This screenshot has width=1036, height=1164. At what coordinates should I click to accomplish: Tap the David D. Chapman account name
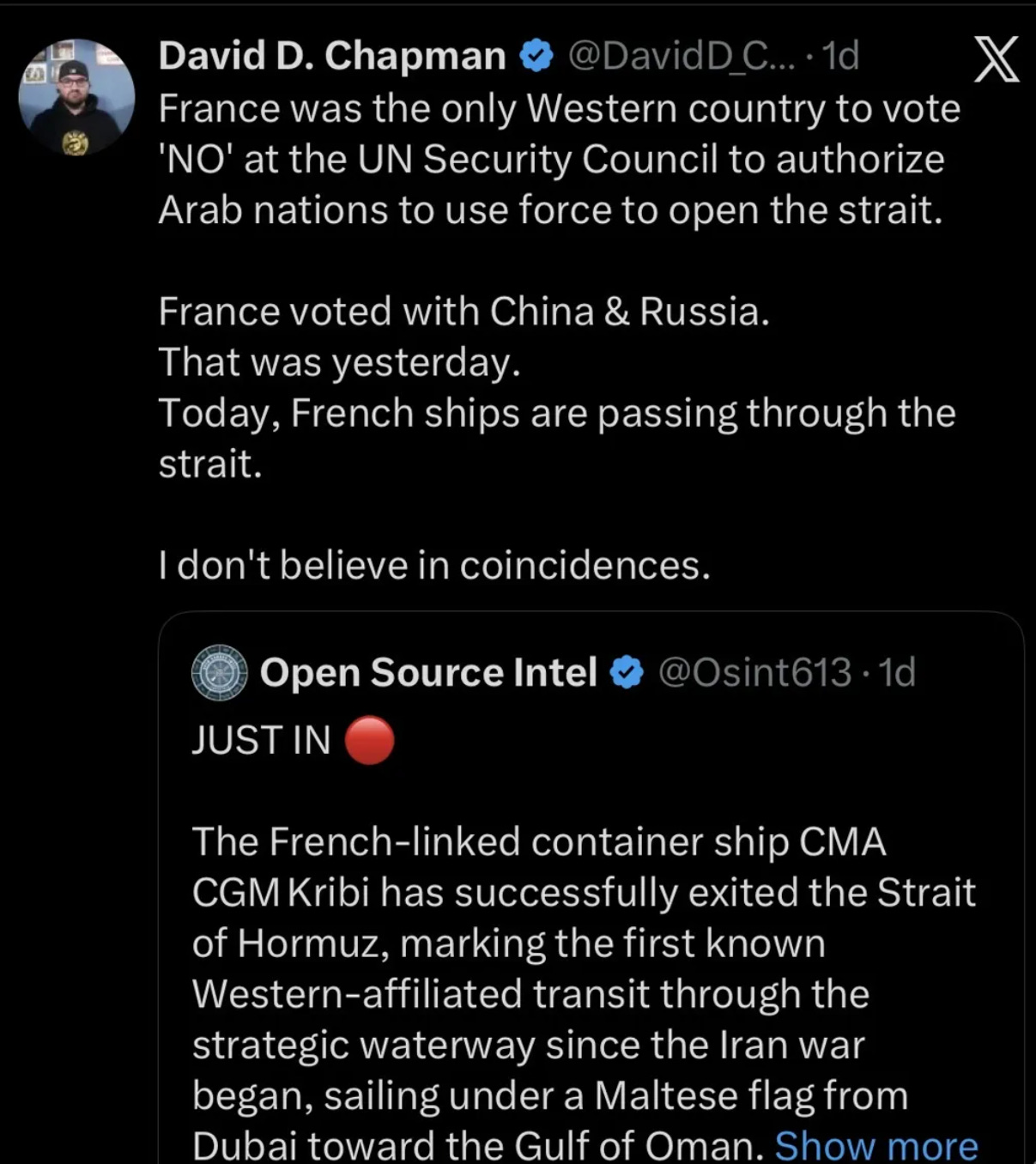point(332,57)
